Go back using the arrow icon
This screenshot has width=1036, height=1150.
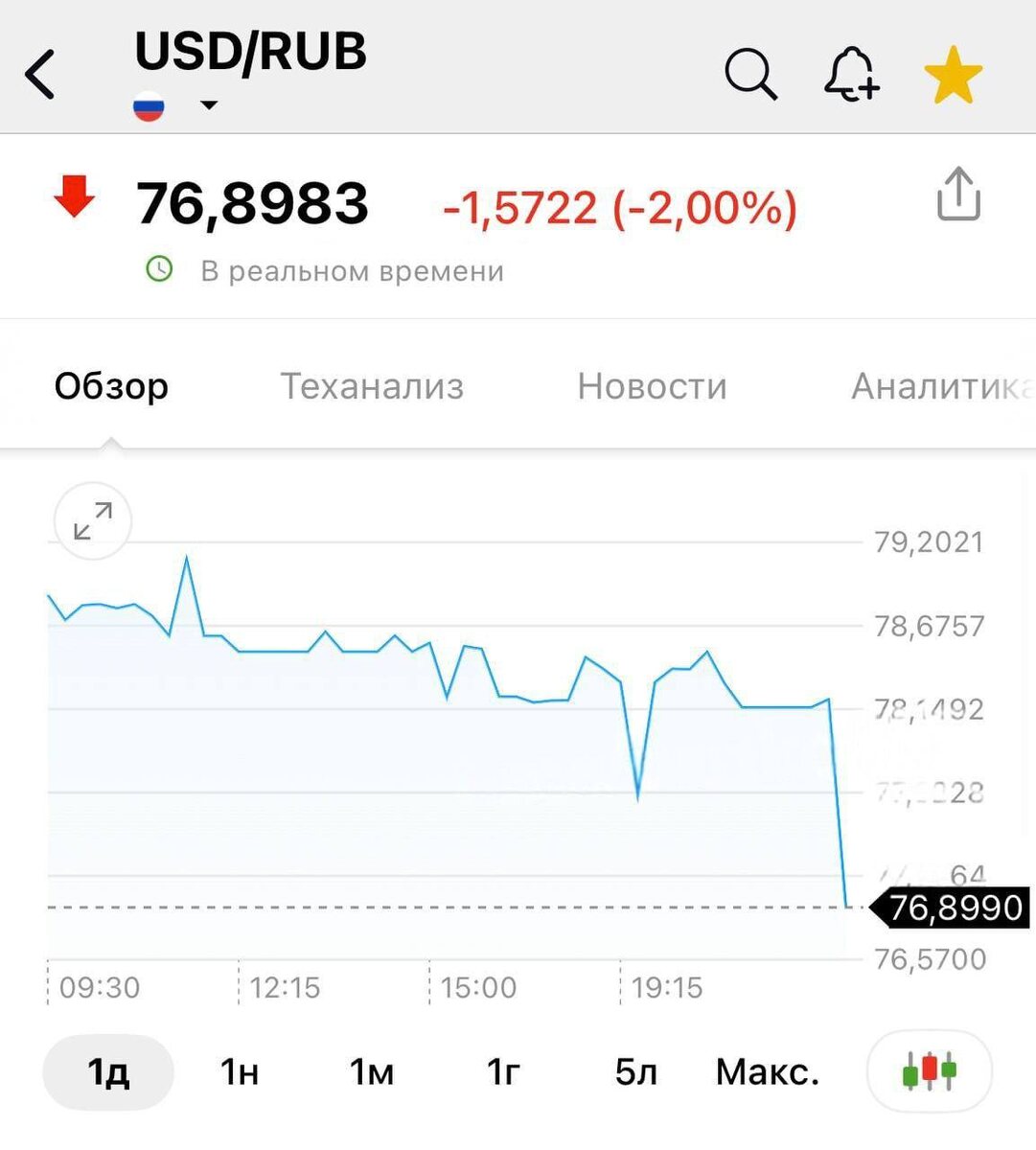point(40,74)
